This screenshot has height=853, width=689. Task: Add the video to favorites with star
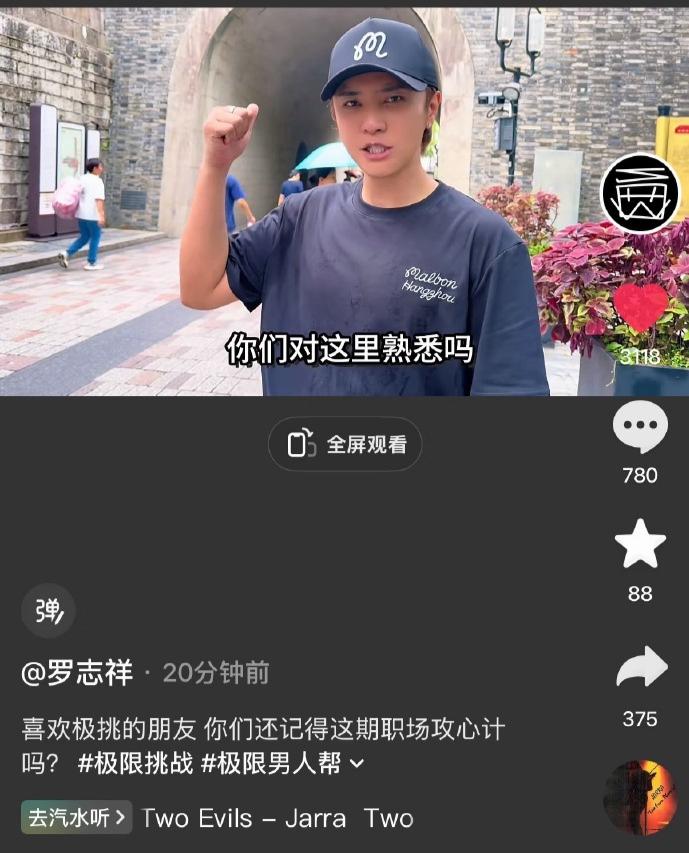coord(640,544)
